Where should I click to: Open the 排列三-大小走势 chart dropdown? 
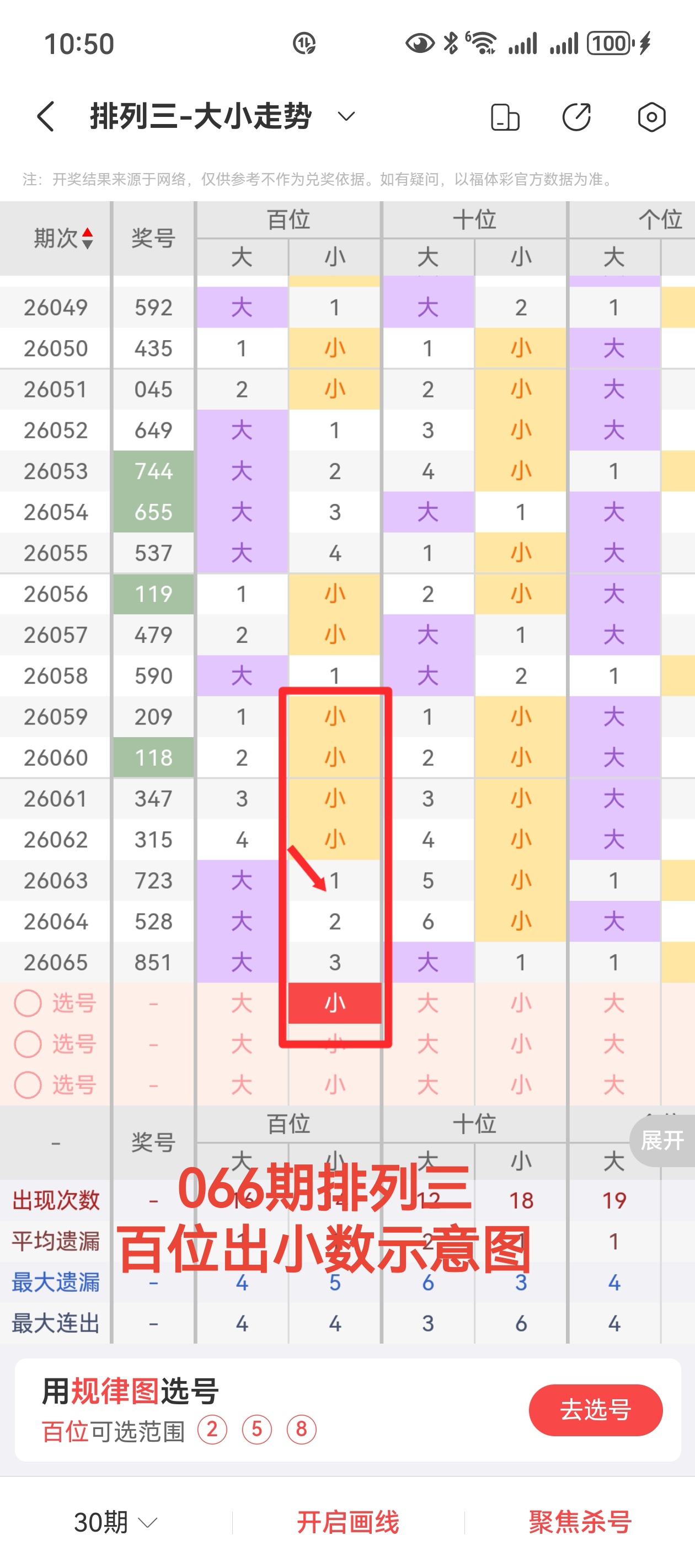(346, 116)
